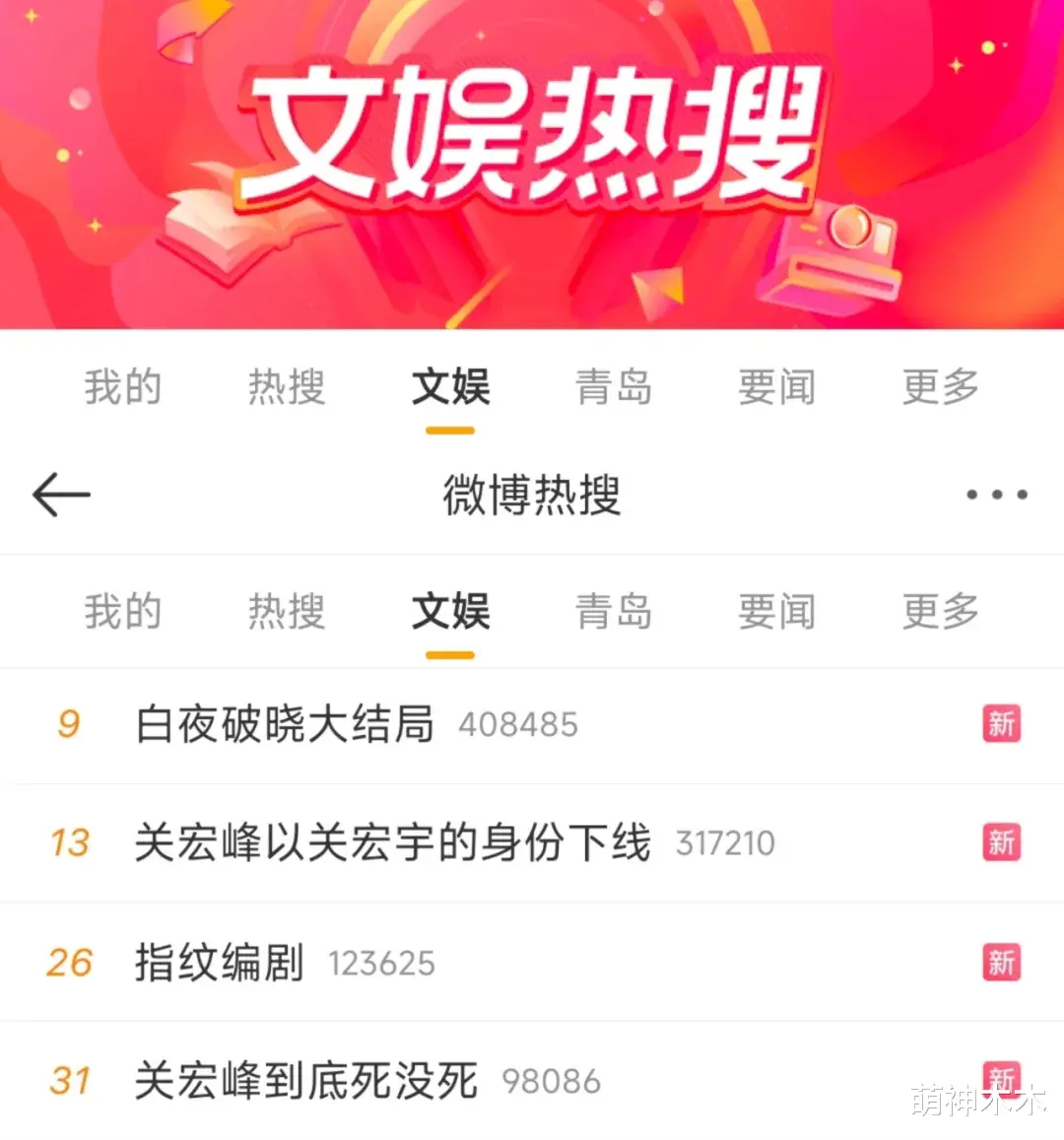Viewport: 1064px width, 1140px height.
Task: Switch to the 热搜 tab
Action: point(286,611)
